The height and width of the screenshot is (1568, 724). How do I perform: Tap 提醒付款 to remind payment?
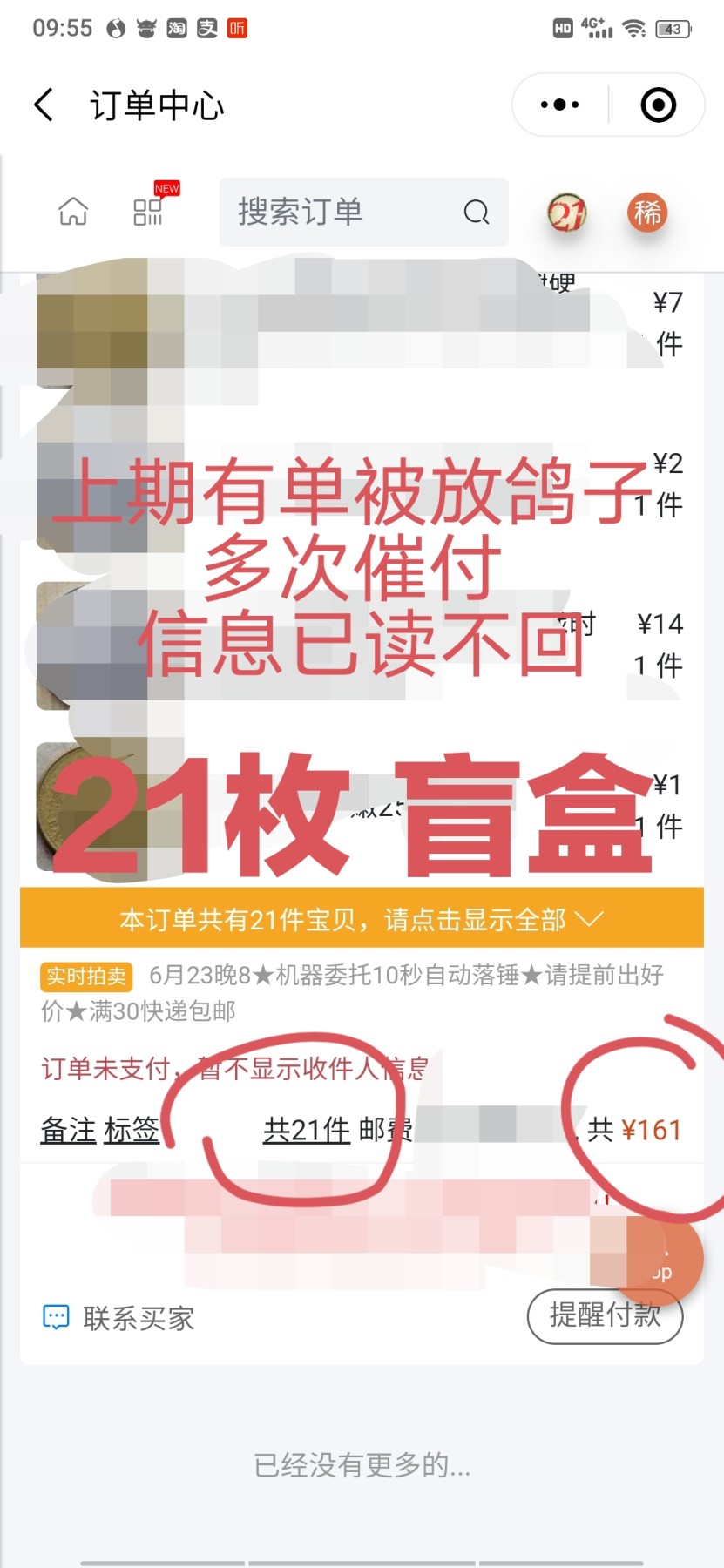605,1315
